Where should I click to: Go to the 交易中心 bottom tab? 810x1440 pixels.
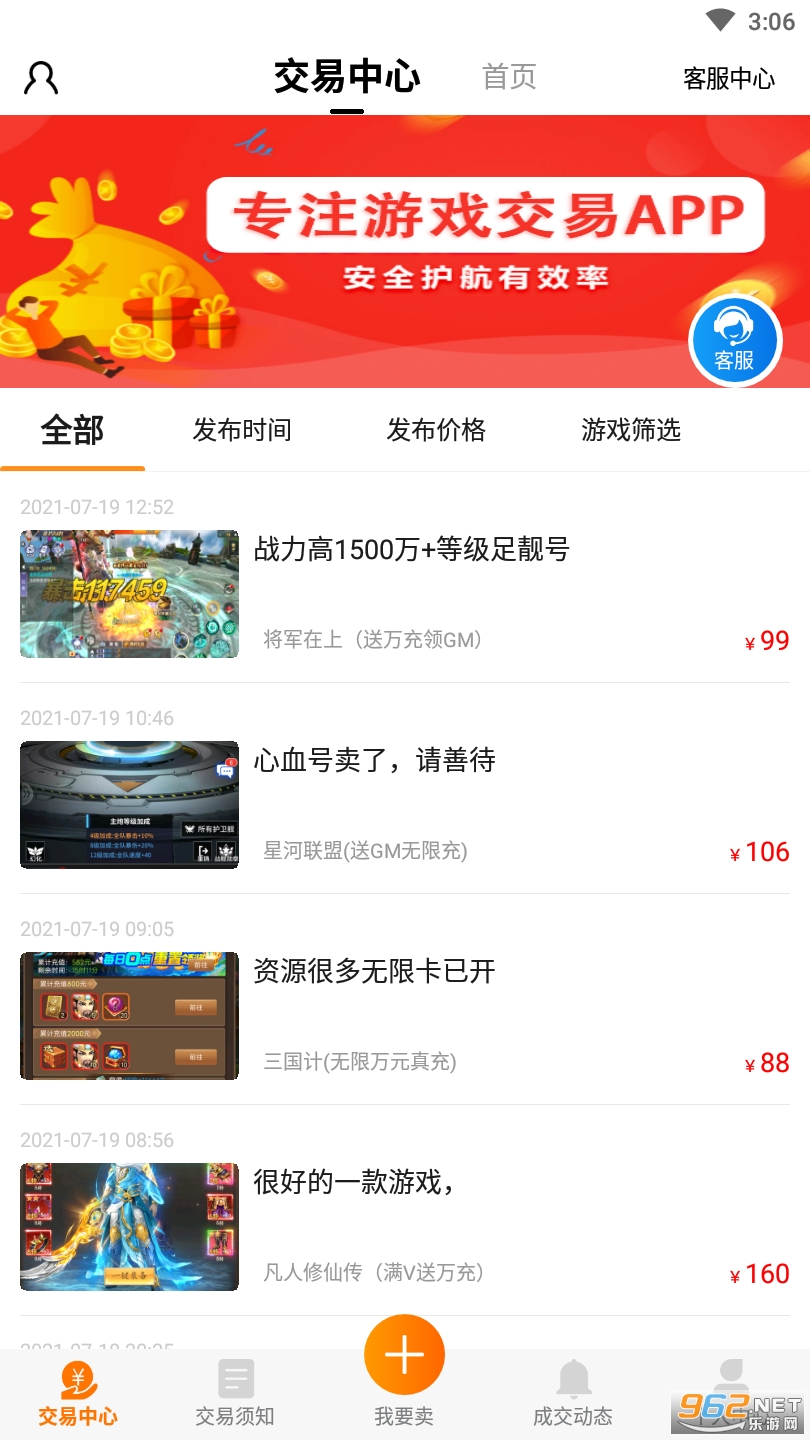pyautogui.click(x=78, y=1394)
